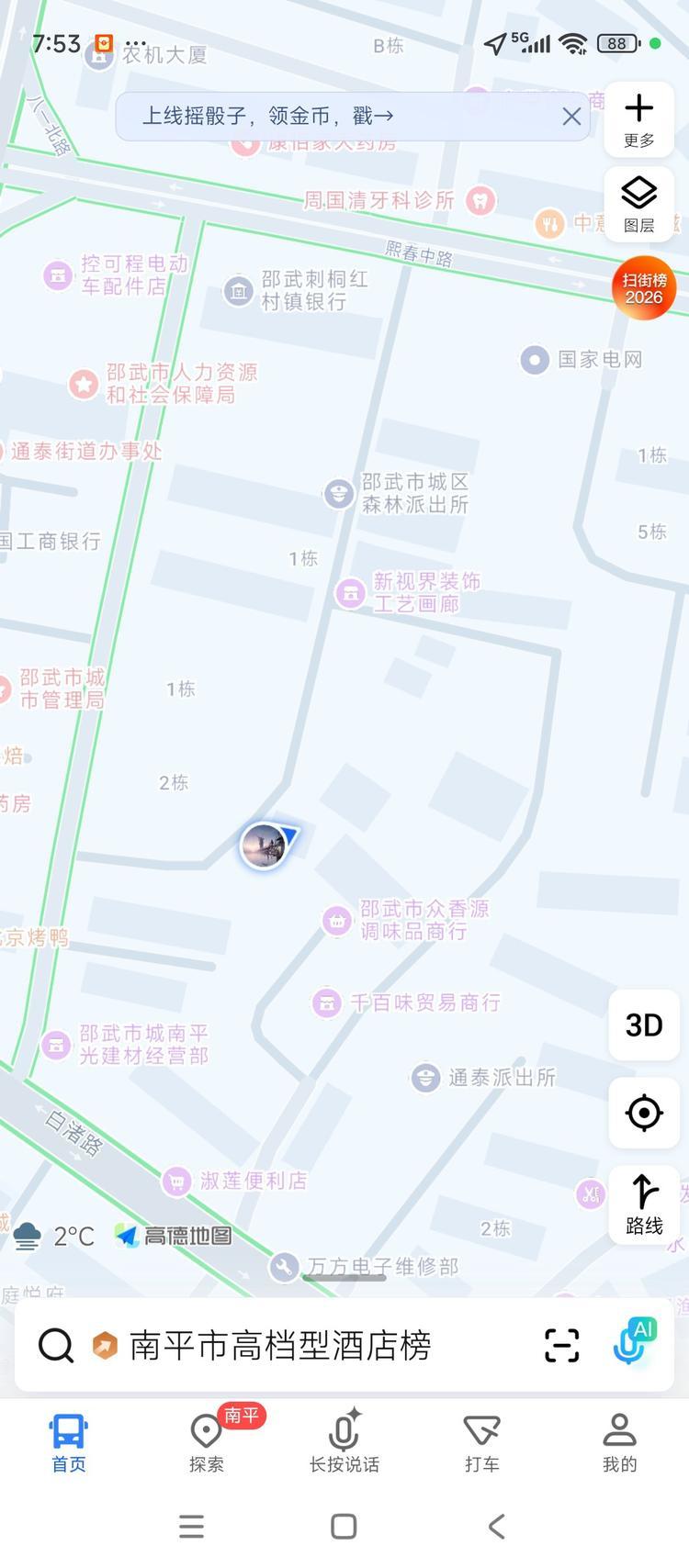Open the 扫街榜 2026 badge

click(x=644, y=288)
